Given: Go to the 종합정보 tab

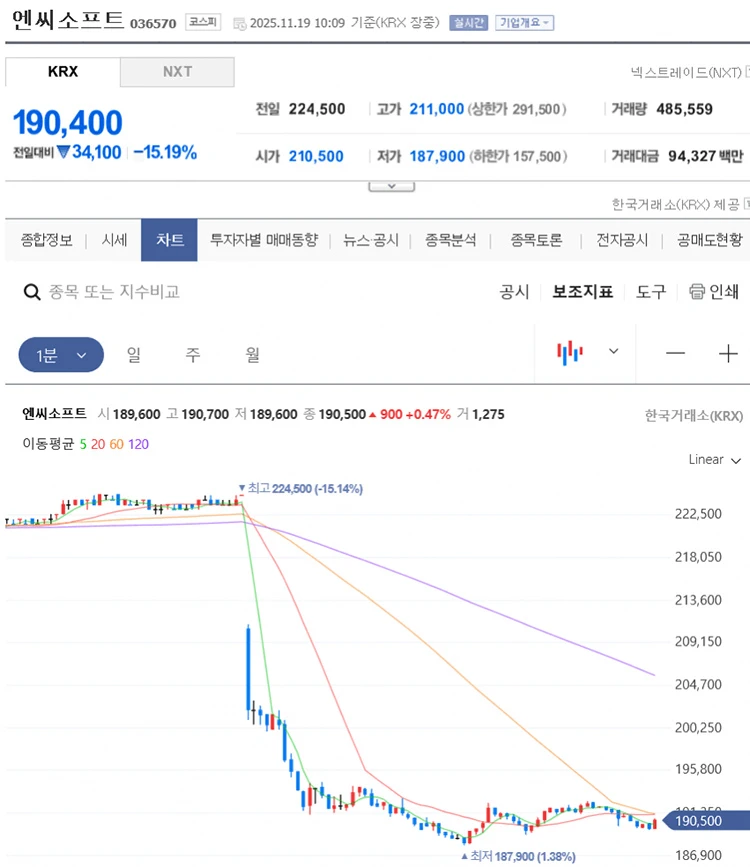Looking at the screenshot, I should tap(46, 240).
